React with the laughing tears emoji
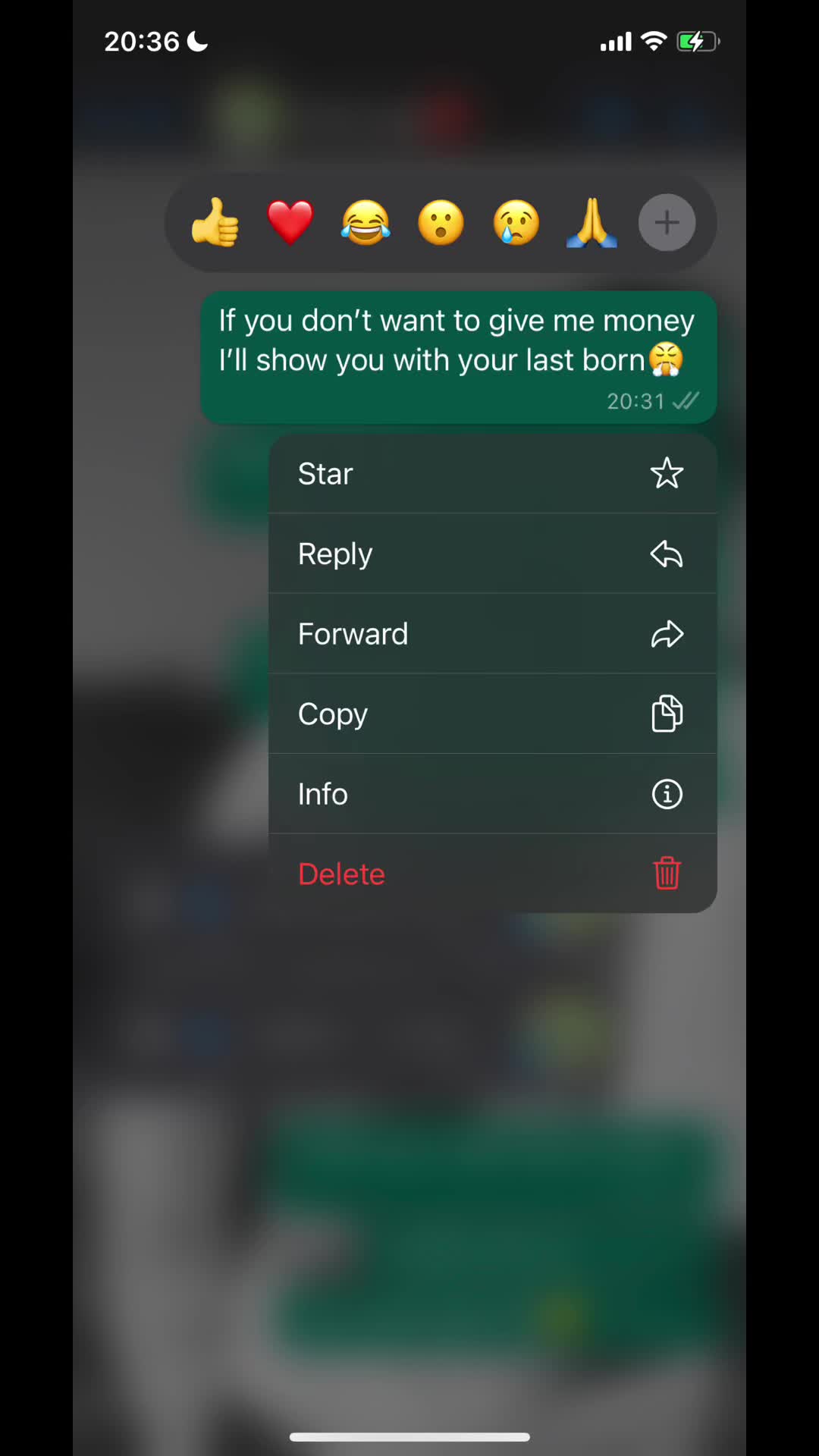Viewport: 819px width, 1456px height. [x=366, y=223]
